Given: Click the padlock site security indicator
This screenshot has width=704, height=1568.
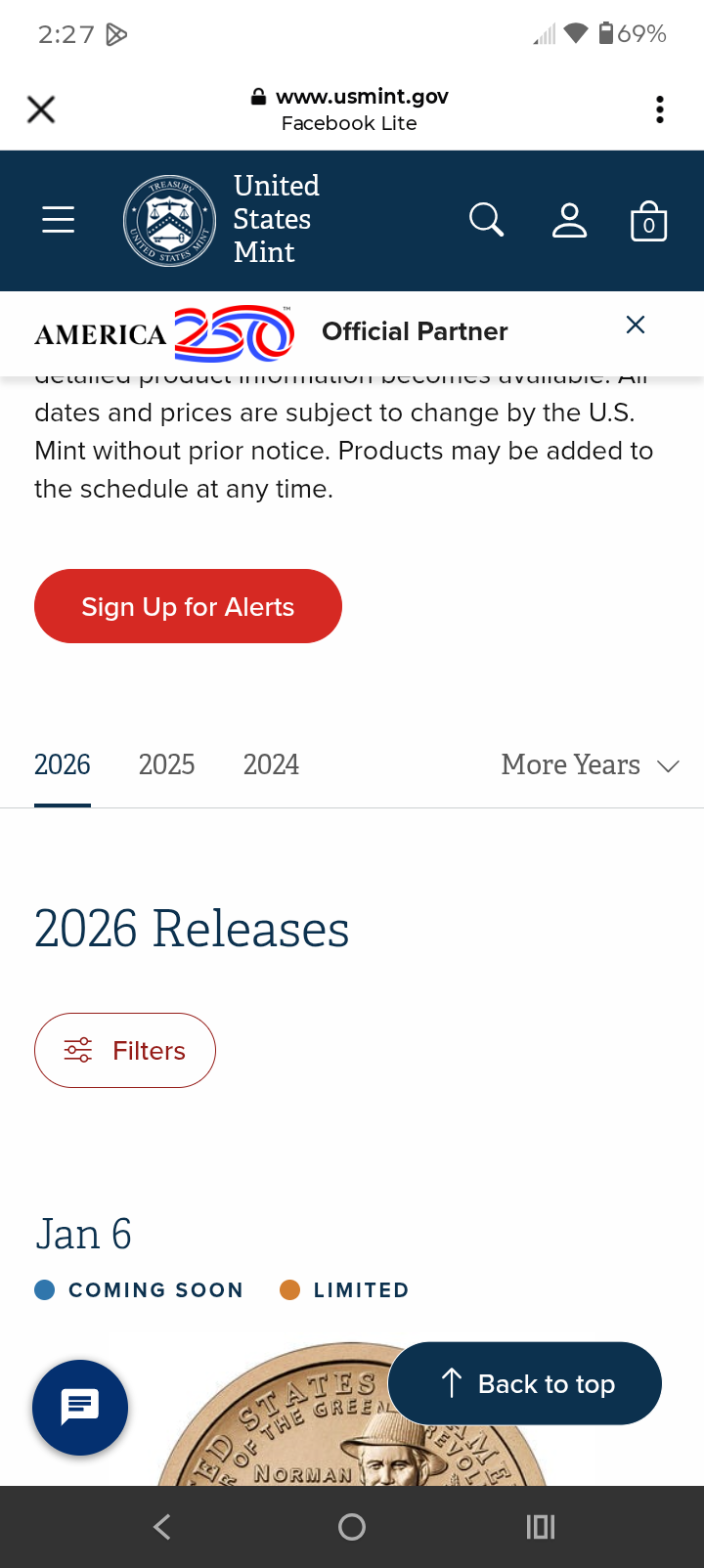Looking at the screenshot, I should [258, 96].
